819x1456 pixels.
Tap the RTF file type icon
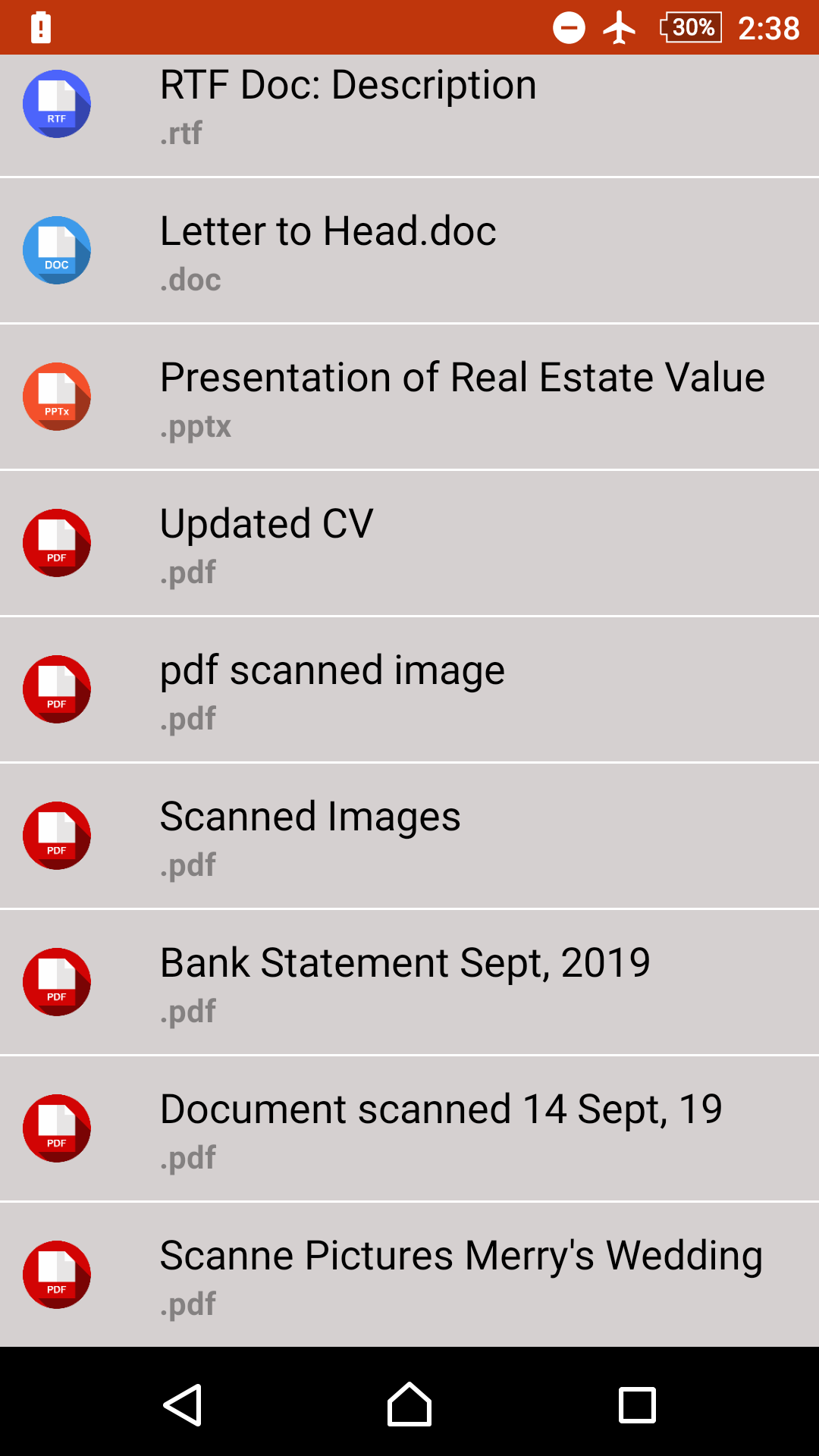[57, 105]
